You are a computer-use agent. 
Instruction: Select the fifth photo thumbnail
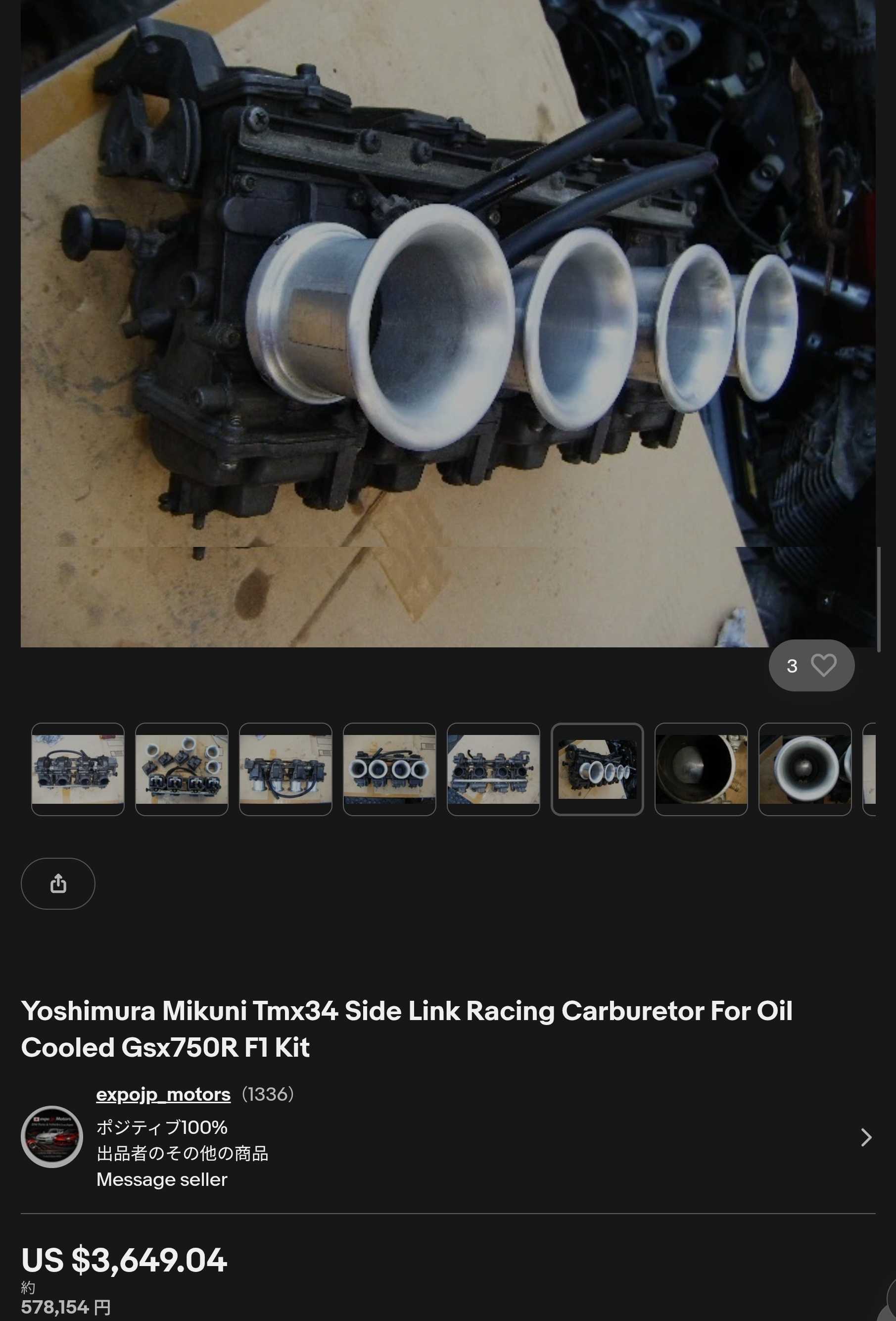click(494, 769)
